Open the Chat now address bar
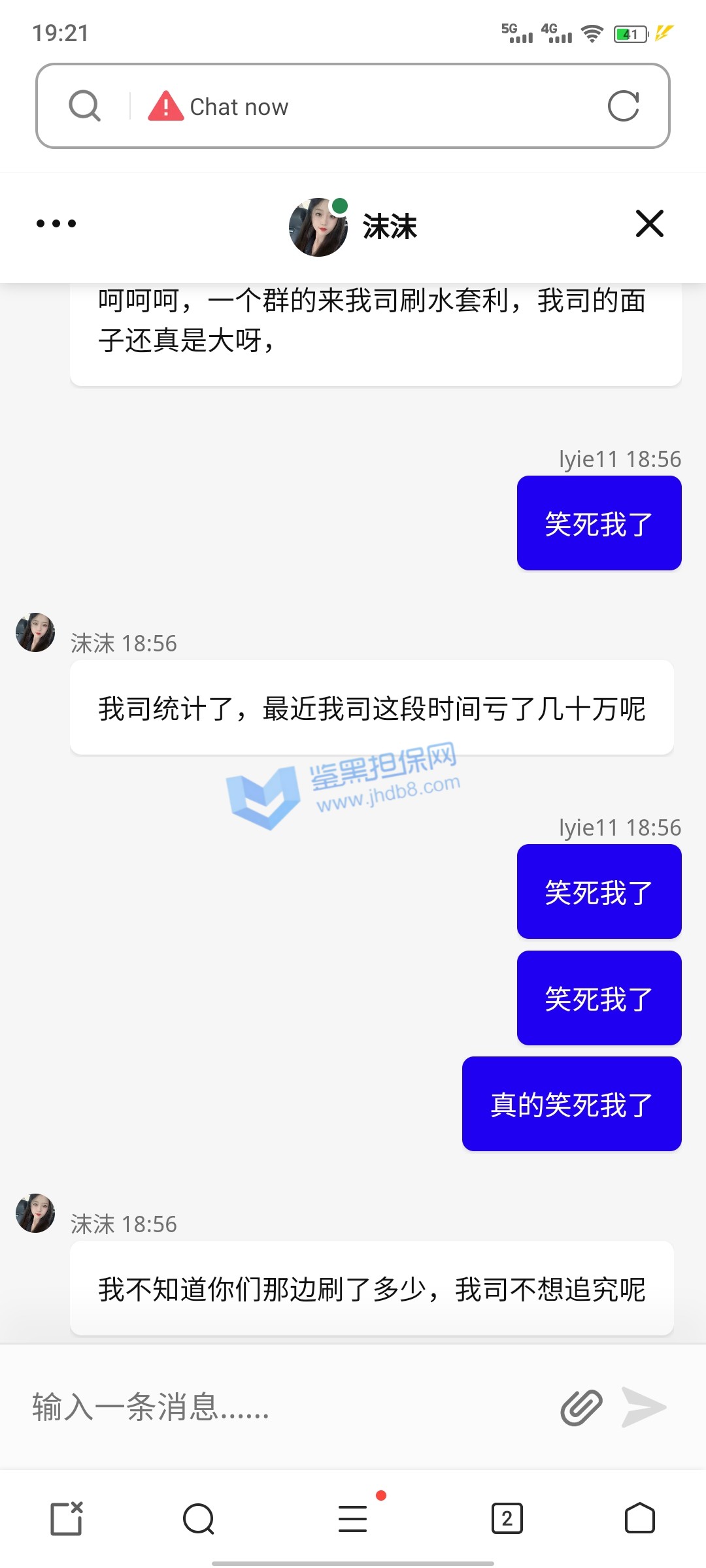 click(366, 106)
